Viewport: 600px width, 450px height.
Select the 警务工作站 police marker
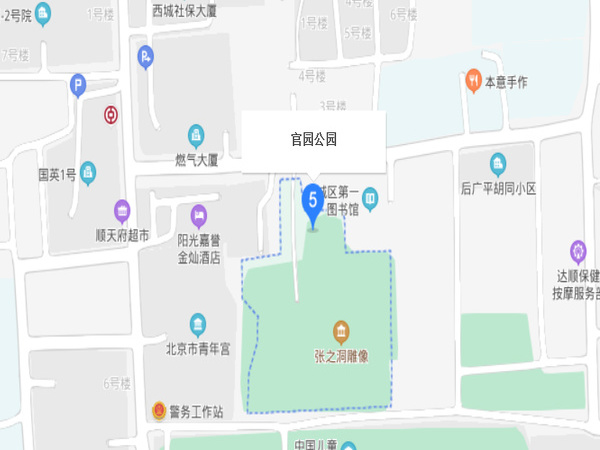click(158, 411)
